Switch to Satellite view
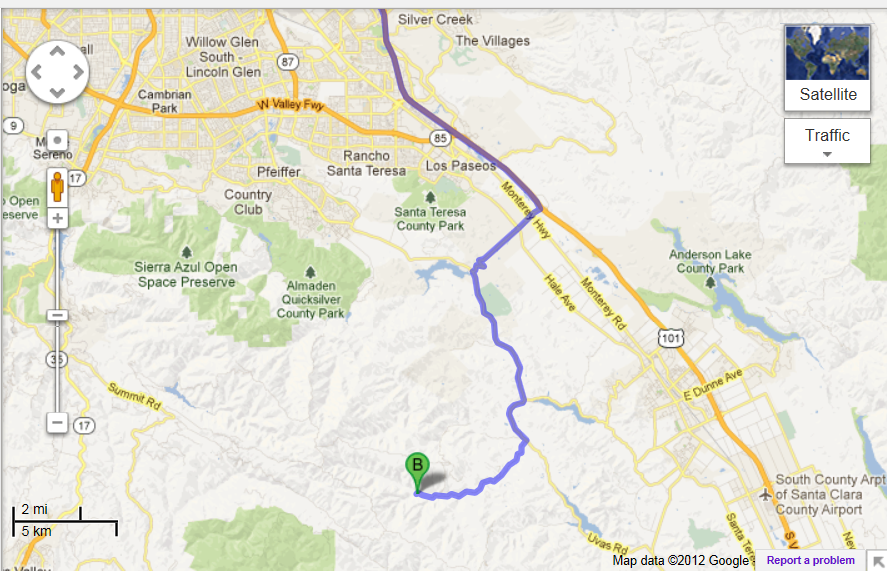Screen dimensions: 887x572 click(x=826, y=67)
